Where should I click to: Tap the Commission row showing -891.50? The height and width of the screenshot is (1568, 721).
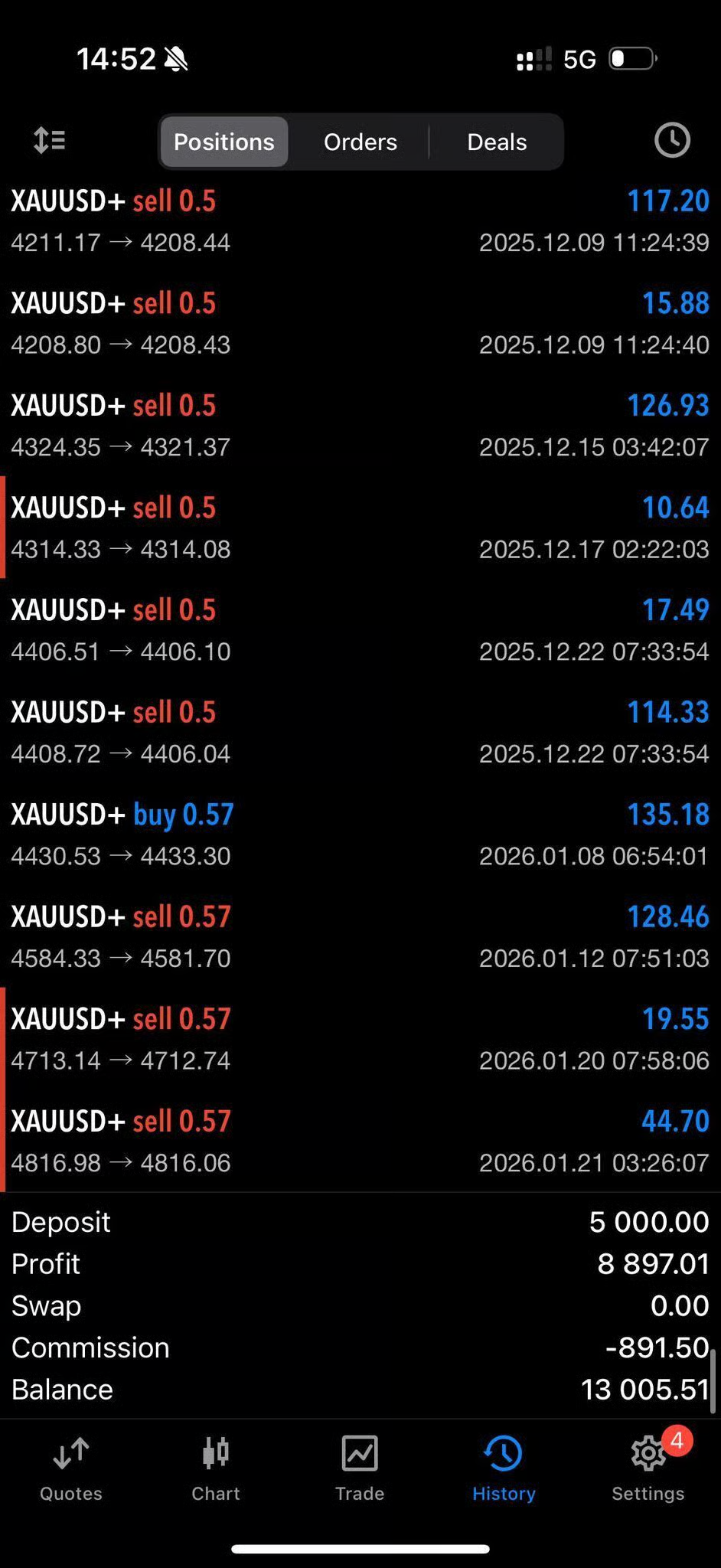(x=360, y=1347)
